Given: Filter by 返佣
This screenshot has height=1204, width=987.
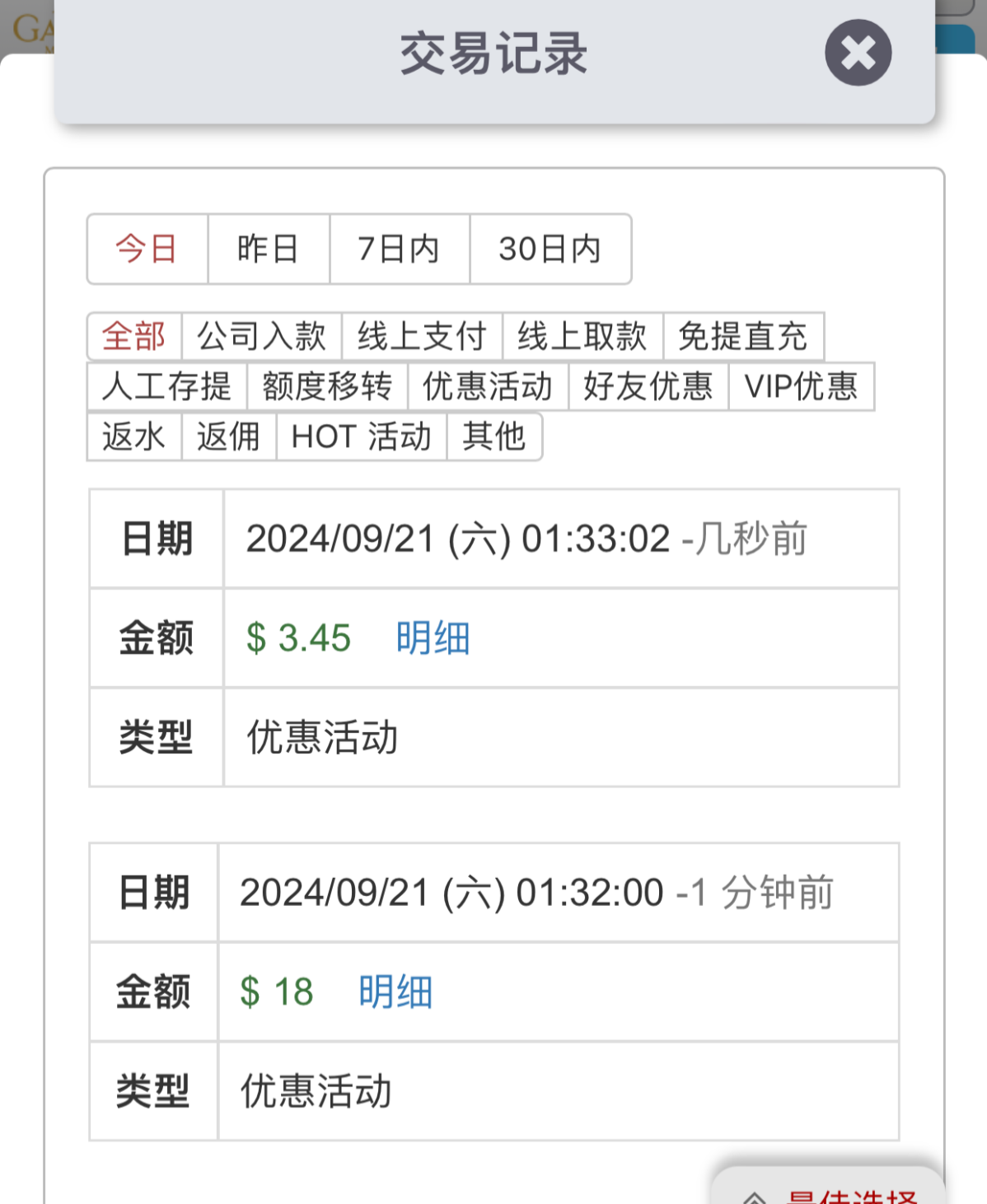Looking at the screenshot, I should tap(228, 436).
